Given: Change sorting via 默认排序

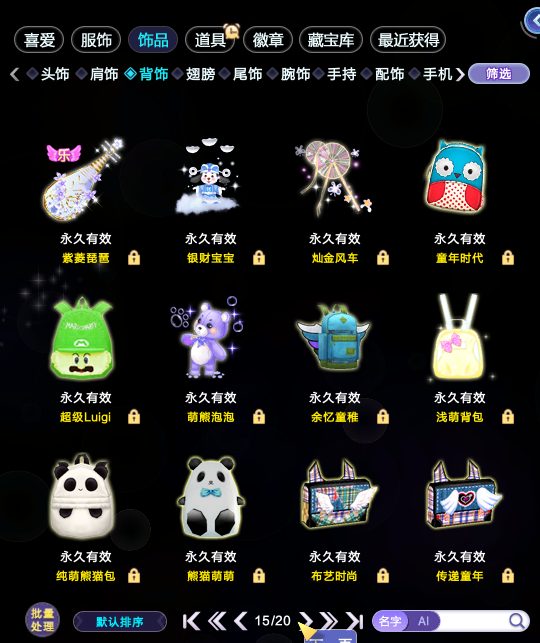Looking at the screenshot, I should (120, 622).
